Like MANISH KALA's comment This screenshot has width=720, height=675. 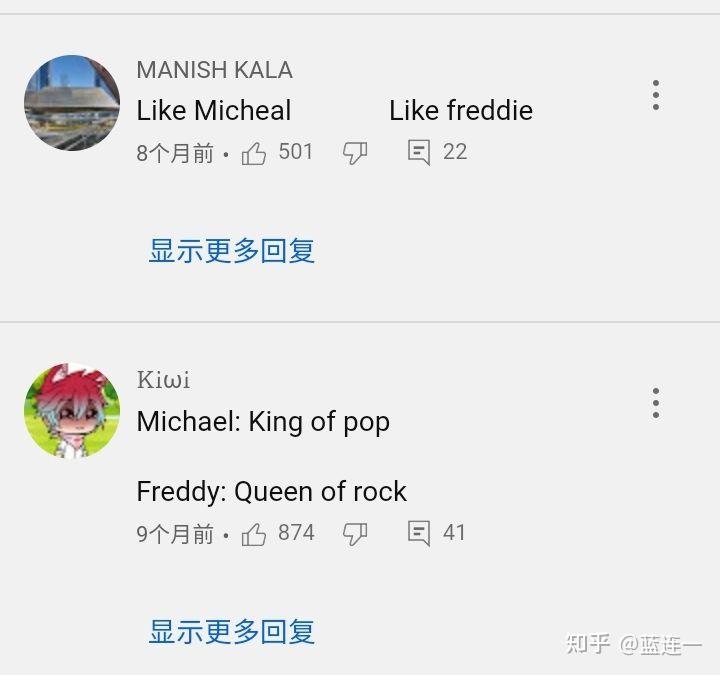254,153
